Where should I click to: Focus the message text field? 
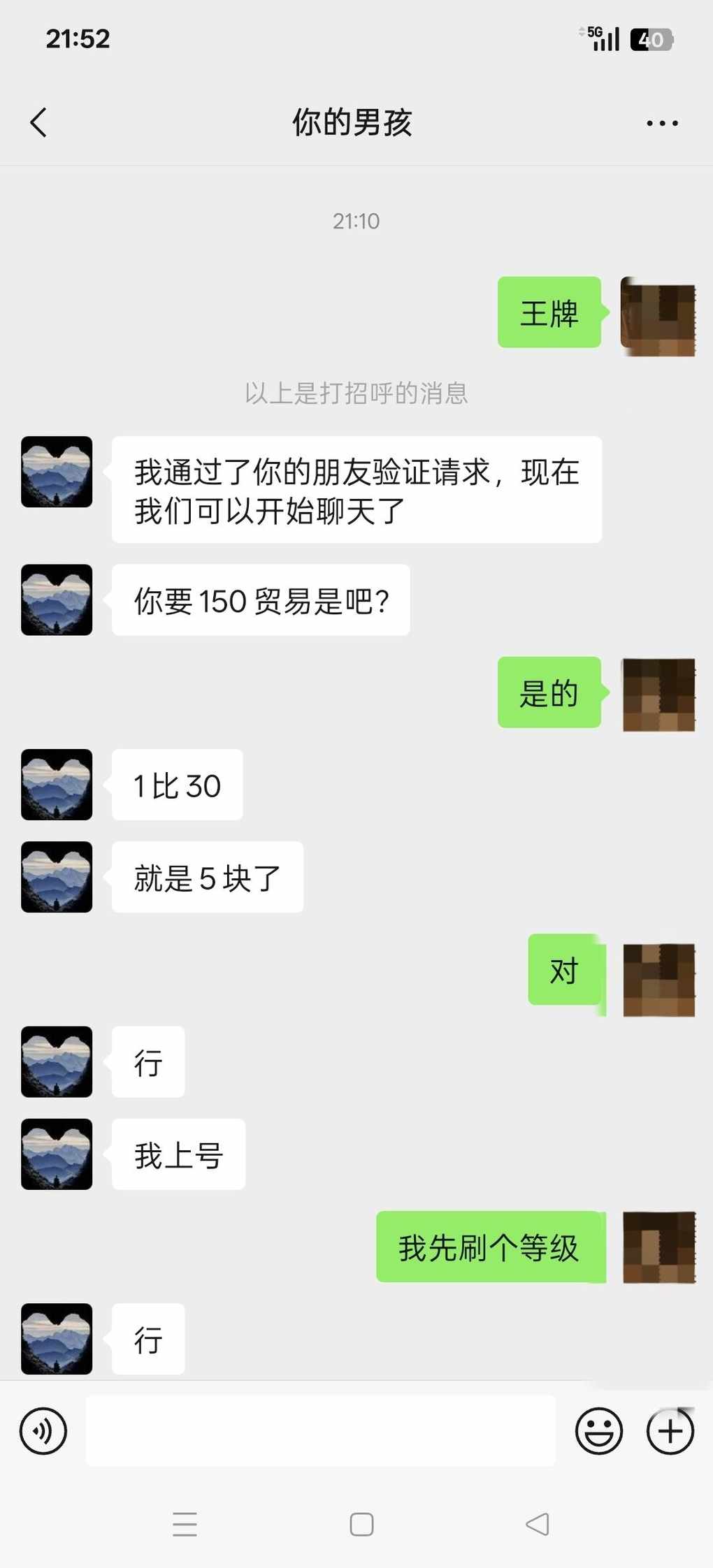(x=320, y=1430)
